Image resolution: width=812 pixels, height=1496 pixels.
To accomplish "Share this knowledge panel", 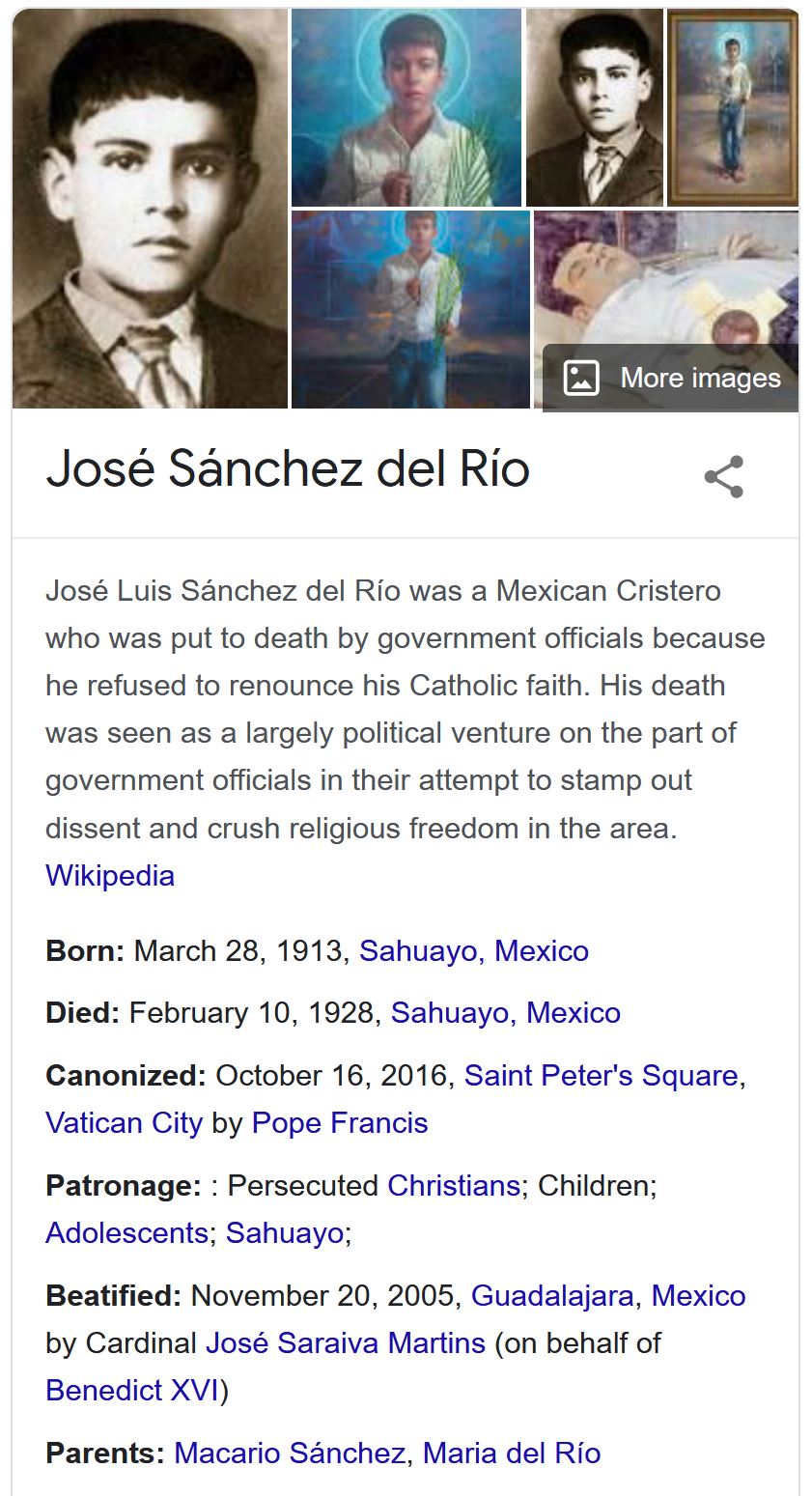I will (723, 476).
